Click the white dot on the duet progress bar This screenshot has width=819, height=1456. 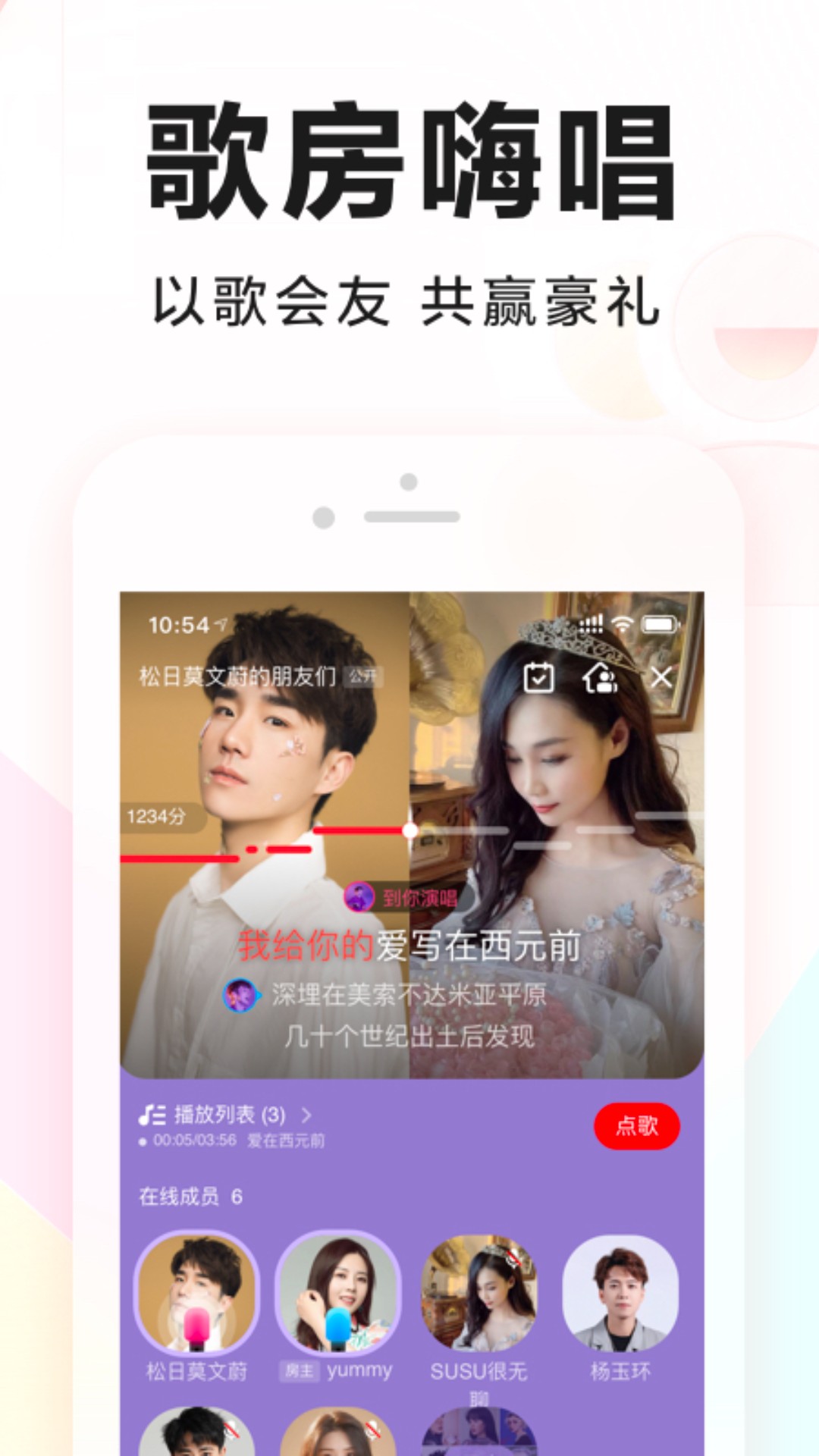(x=410, y=830)
